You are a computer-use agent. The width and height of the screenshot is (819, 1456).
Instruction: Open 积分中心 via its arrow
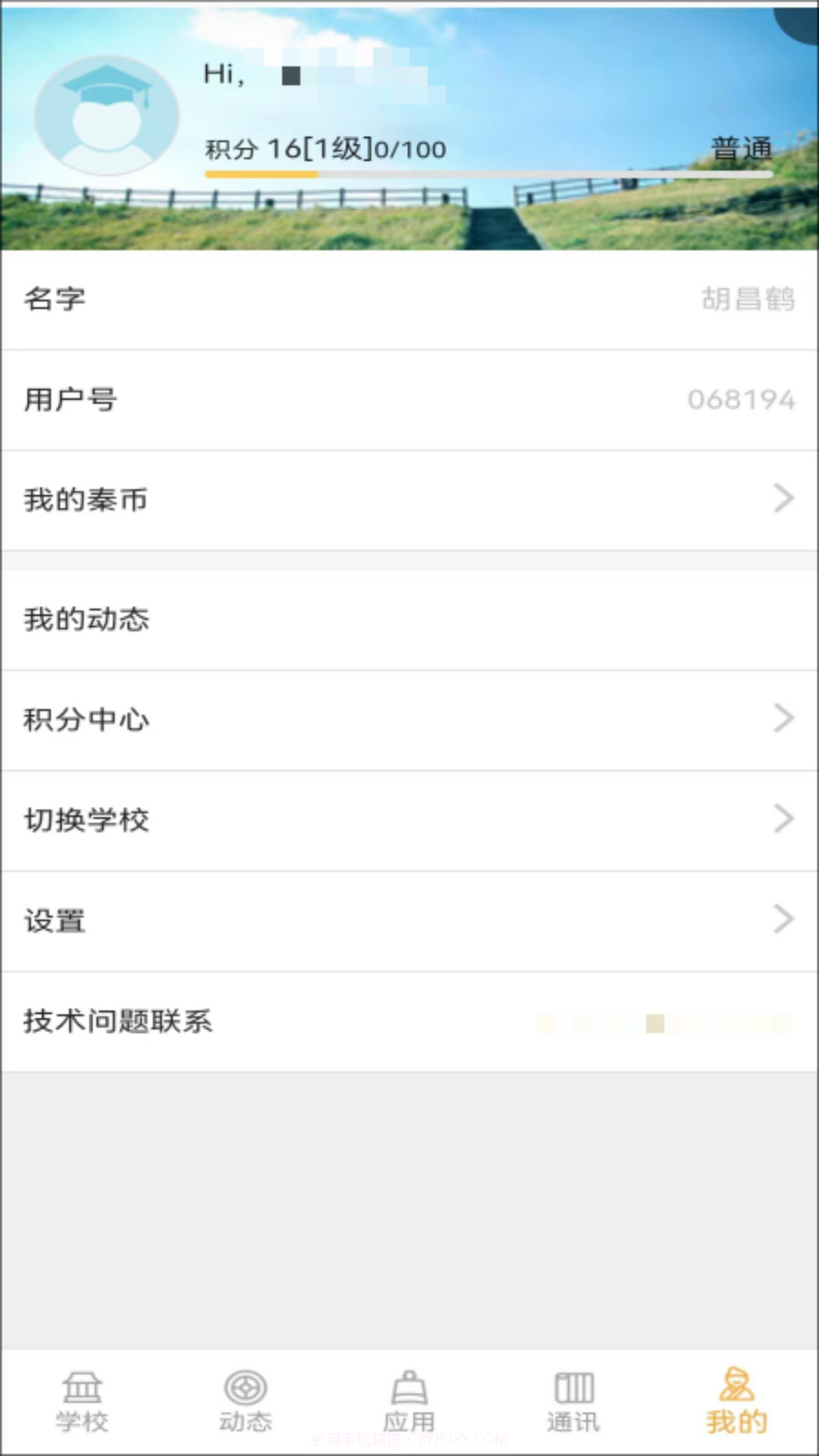click(785, 719)
